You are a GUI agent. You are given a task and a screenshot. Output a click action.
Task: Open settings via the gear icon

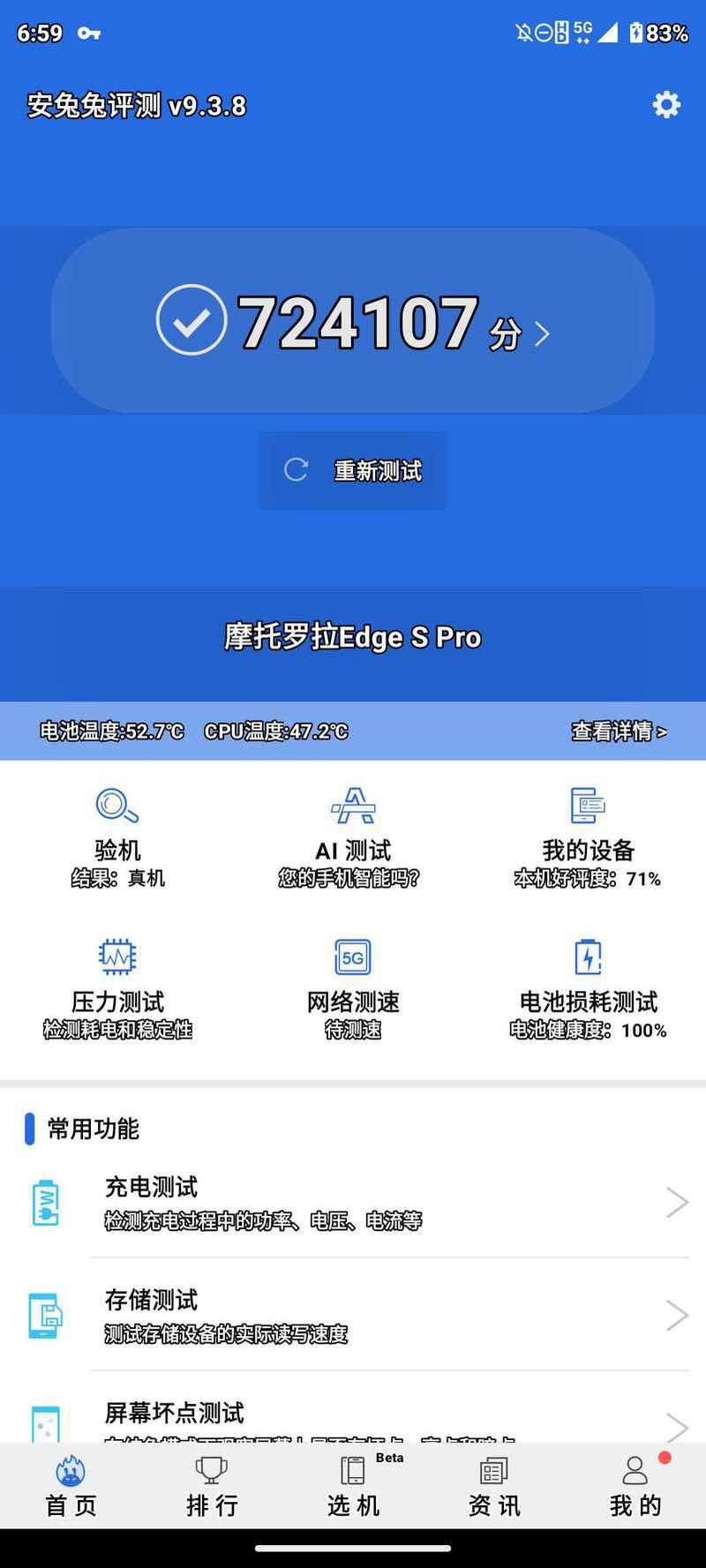[666, 105]
